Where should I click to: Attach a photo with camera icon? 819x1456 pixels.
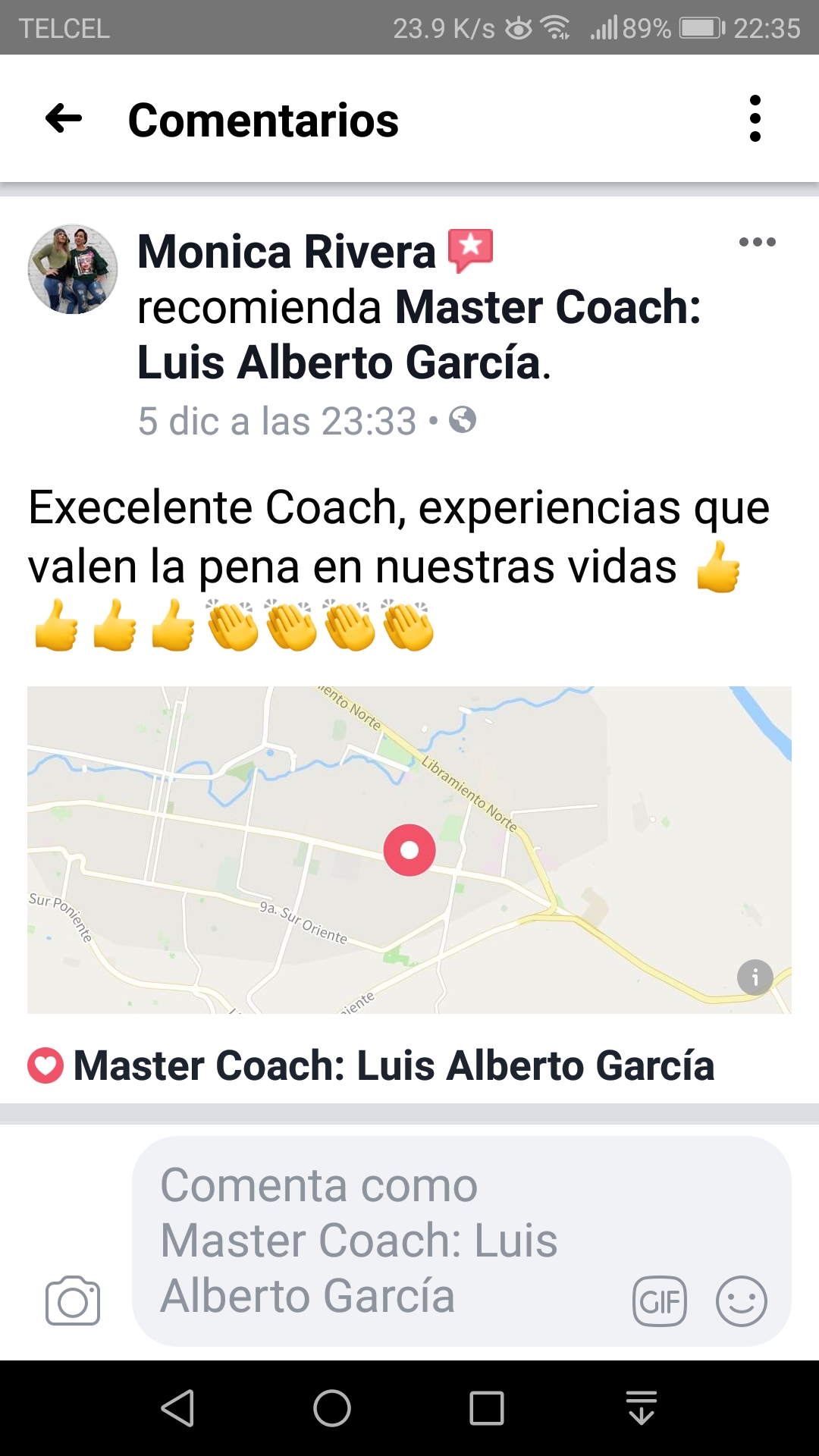point(73,1301)
